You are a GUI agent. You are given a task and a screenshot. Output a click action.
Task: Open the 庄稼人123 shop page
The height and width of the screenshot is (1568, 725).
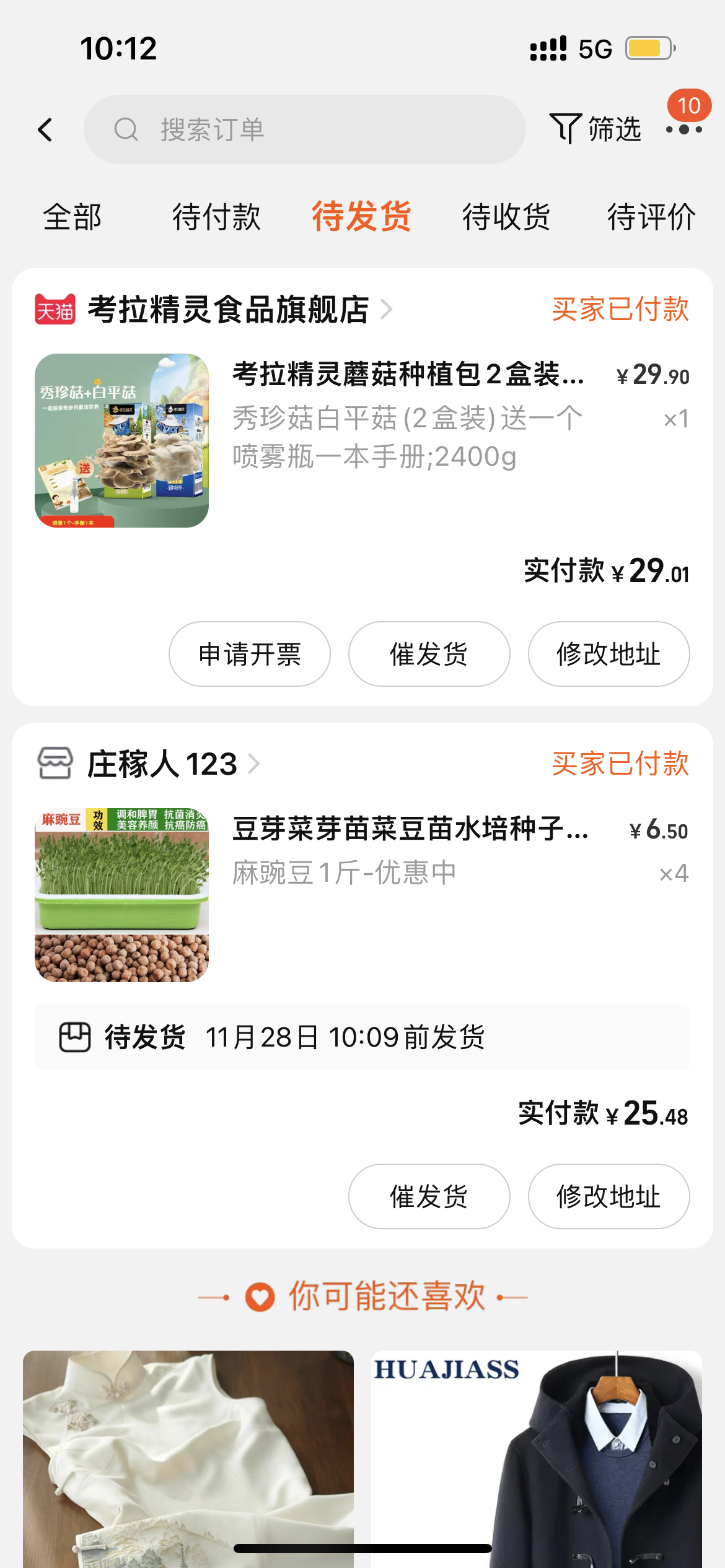pos(162,764)
